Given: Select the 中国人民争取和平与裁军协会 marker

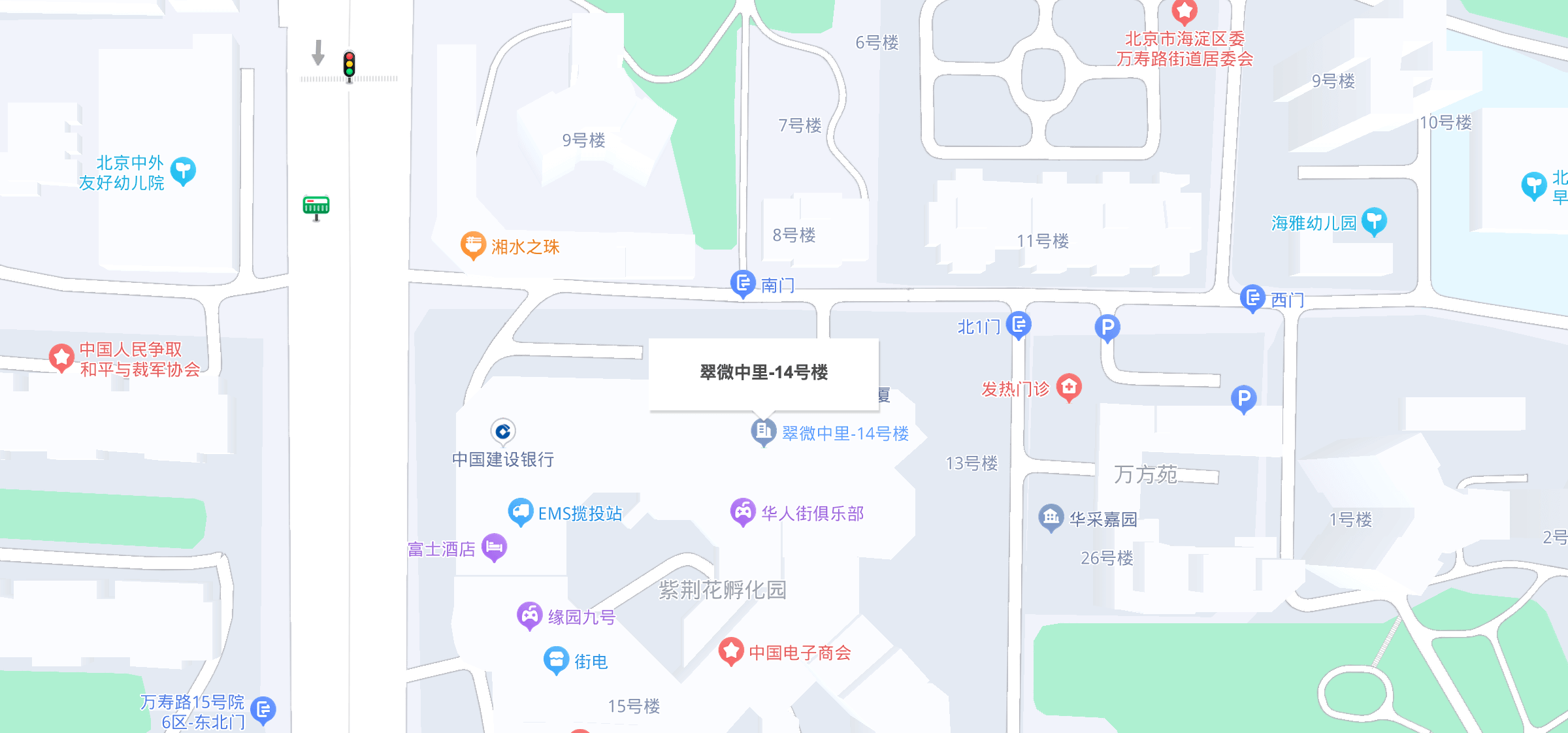Looking at the screenshot, I should (x=61, y=358).
